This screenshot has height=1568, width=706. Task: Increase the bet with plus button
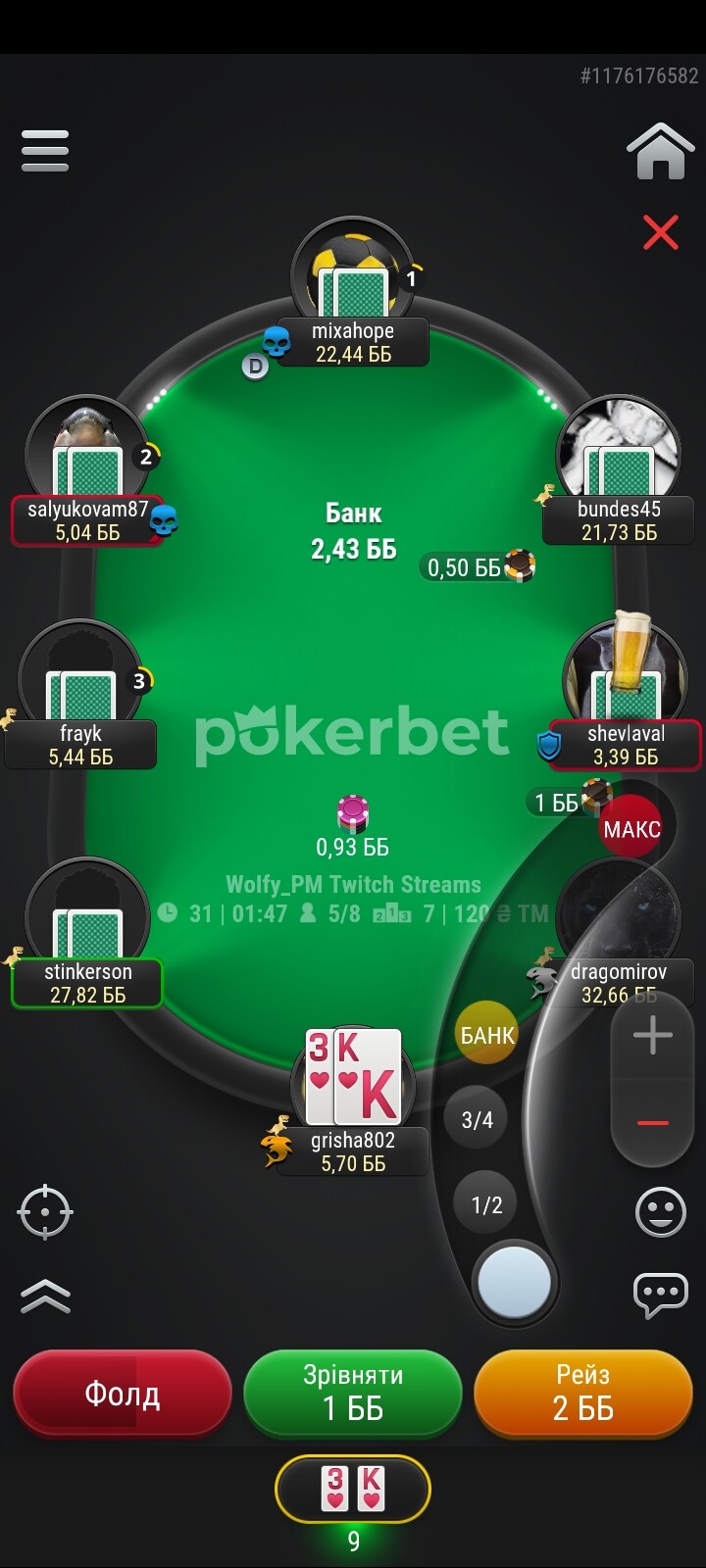pyautogui.click(x=653, y=1035)
